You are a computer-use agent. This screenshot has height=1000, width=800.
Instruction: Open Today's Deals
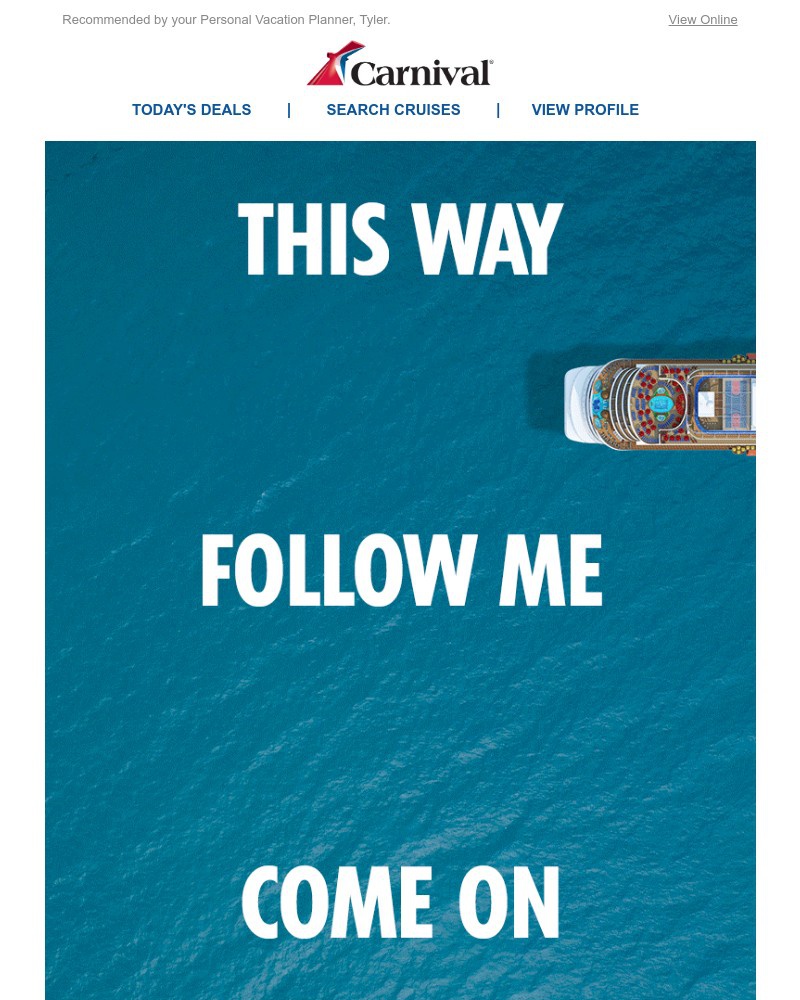click(x=191, y=110)
